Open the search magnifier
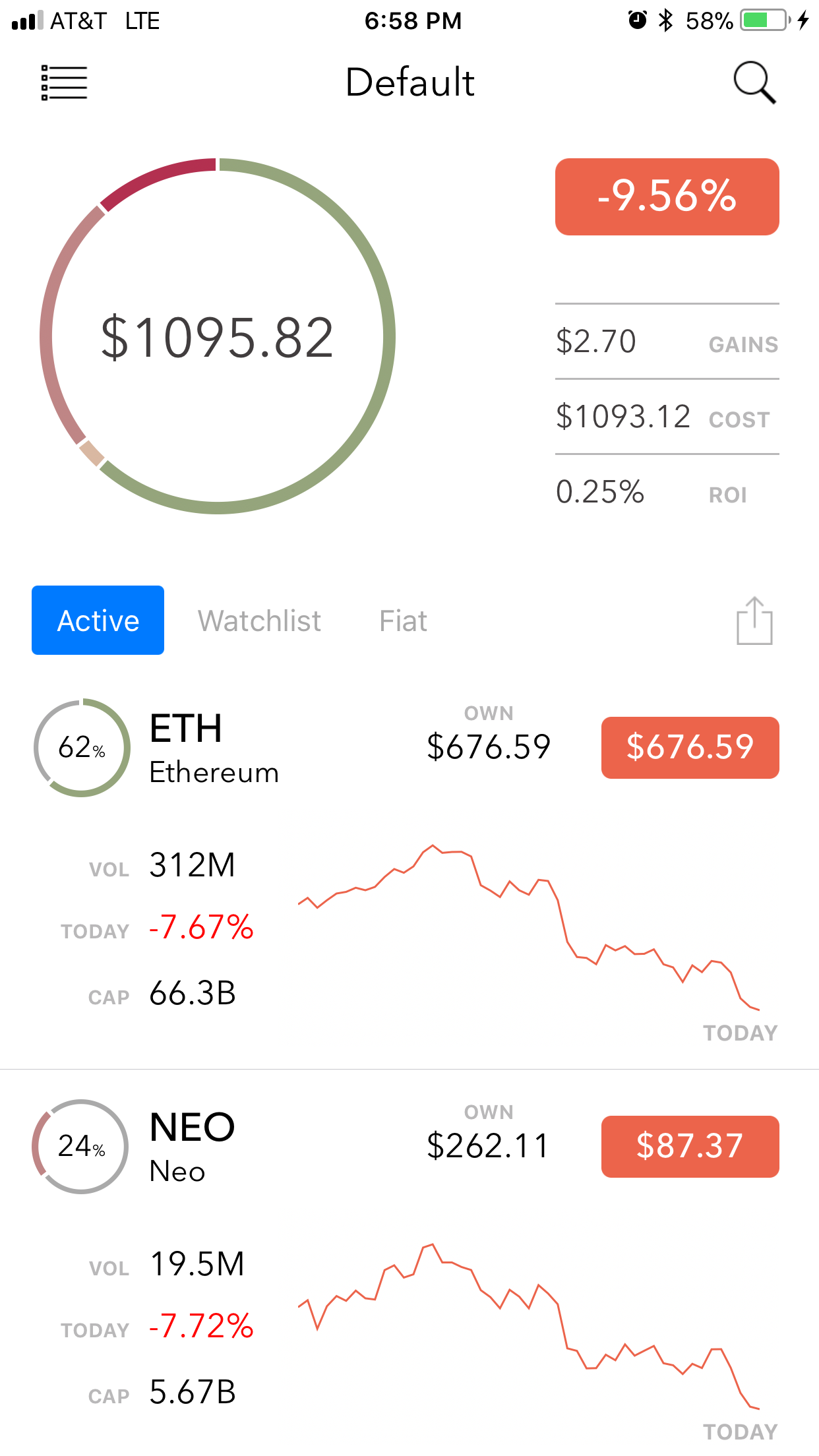 (754, 82)
